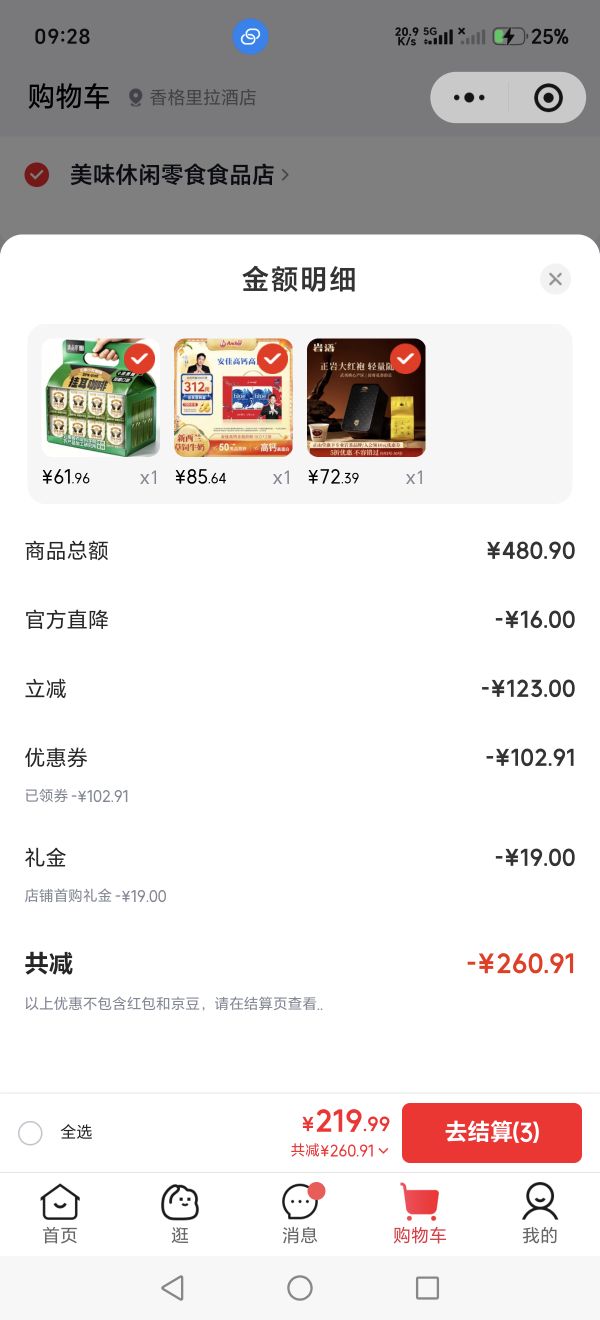Toggle the 全选 select-all radio
This screenshot has width=600, height=1320.
[30, 1133]
